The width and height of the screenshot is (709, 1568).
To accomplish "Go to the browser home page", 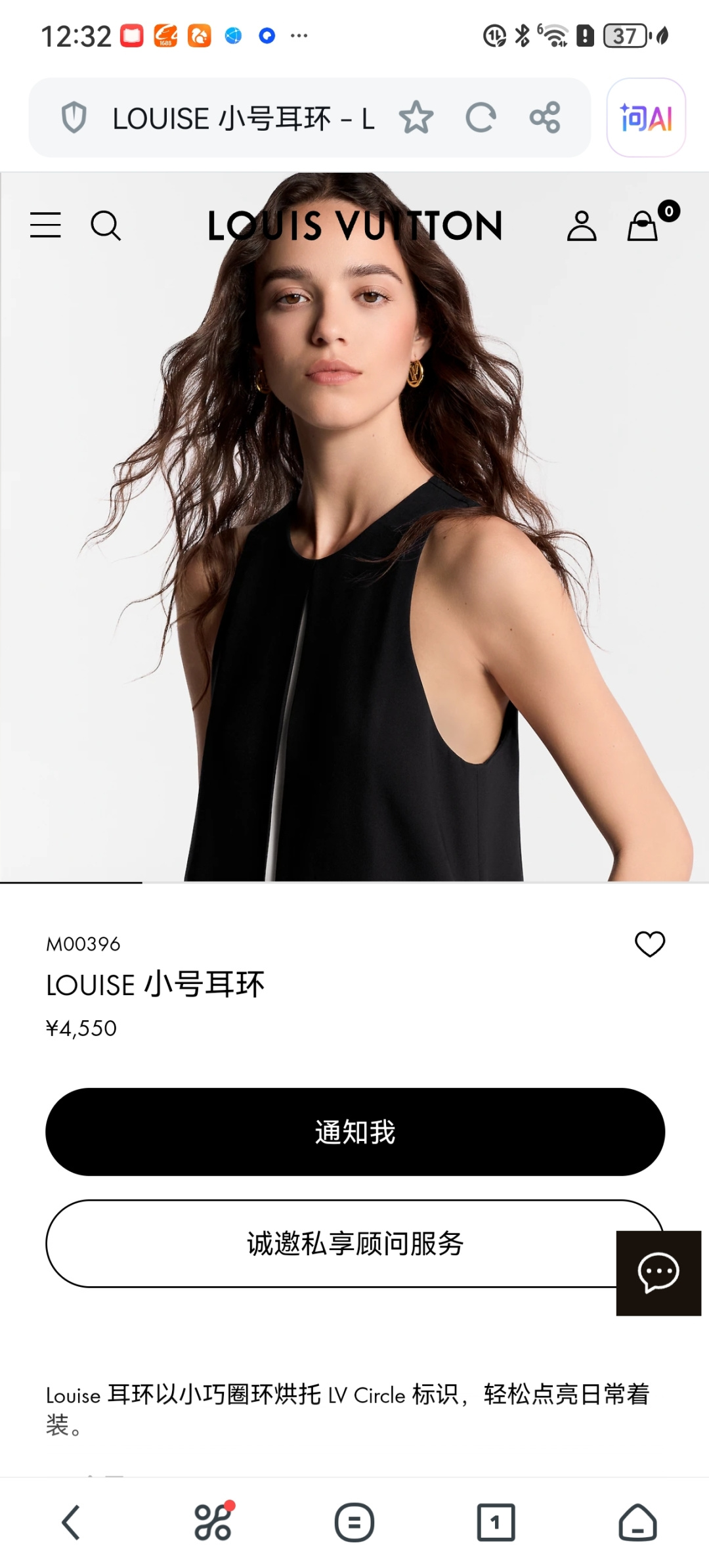I will pos(637,1522).
